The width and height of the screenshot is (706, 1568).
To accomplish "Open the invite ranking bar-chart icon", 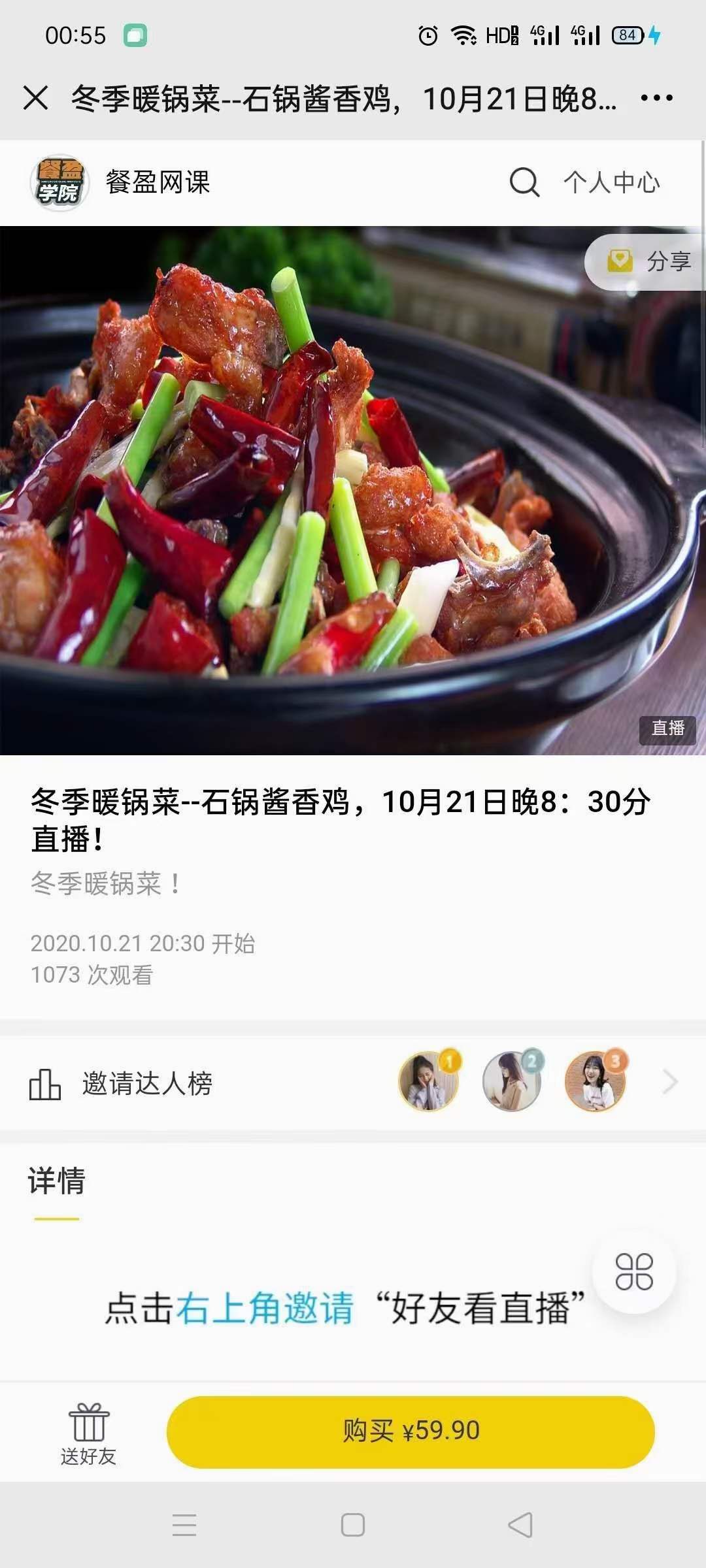I will coord(43,1081).
